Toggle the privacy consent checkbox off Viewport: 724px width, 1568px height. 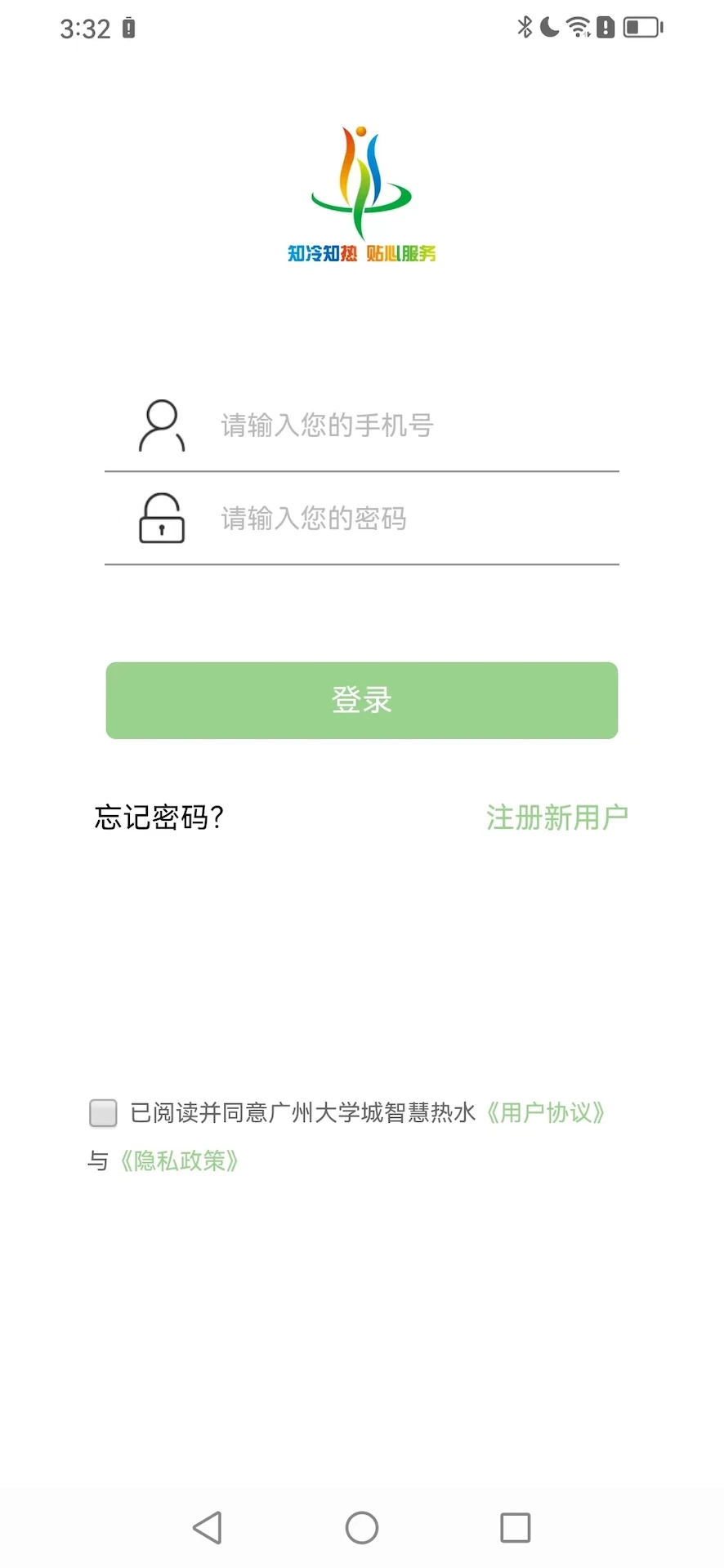(x=103, y=1112)
